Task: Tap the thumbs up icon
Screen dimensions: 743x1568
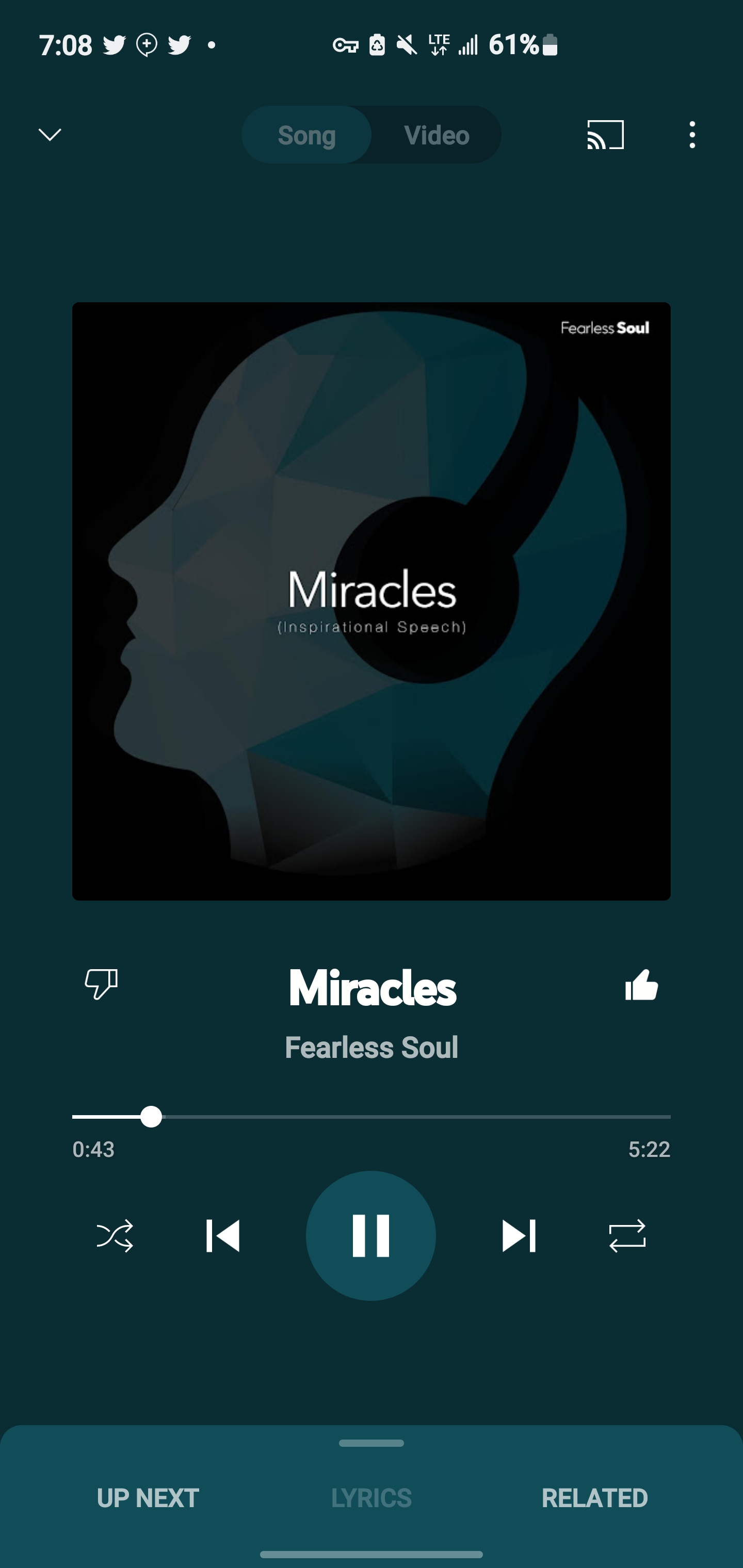Action: click(x=641, y=984)
